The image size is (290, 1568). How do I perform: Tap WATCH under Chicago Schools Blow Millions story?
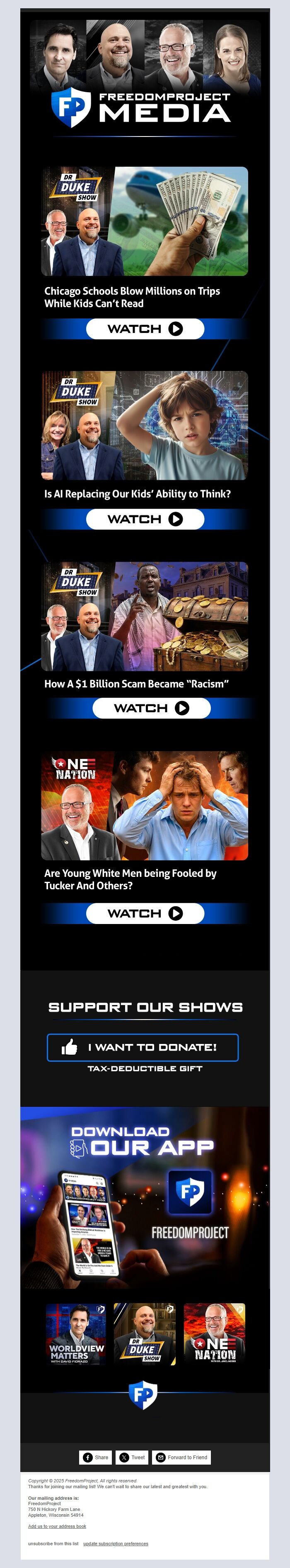pos(145,329)
